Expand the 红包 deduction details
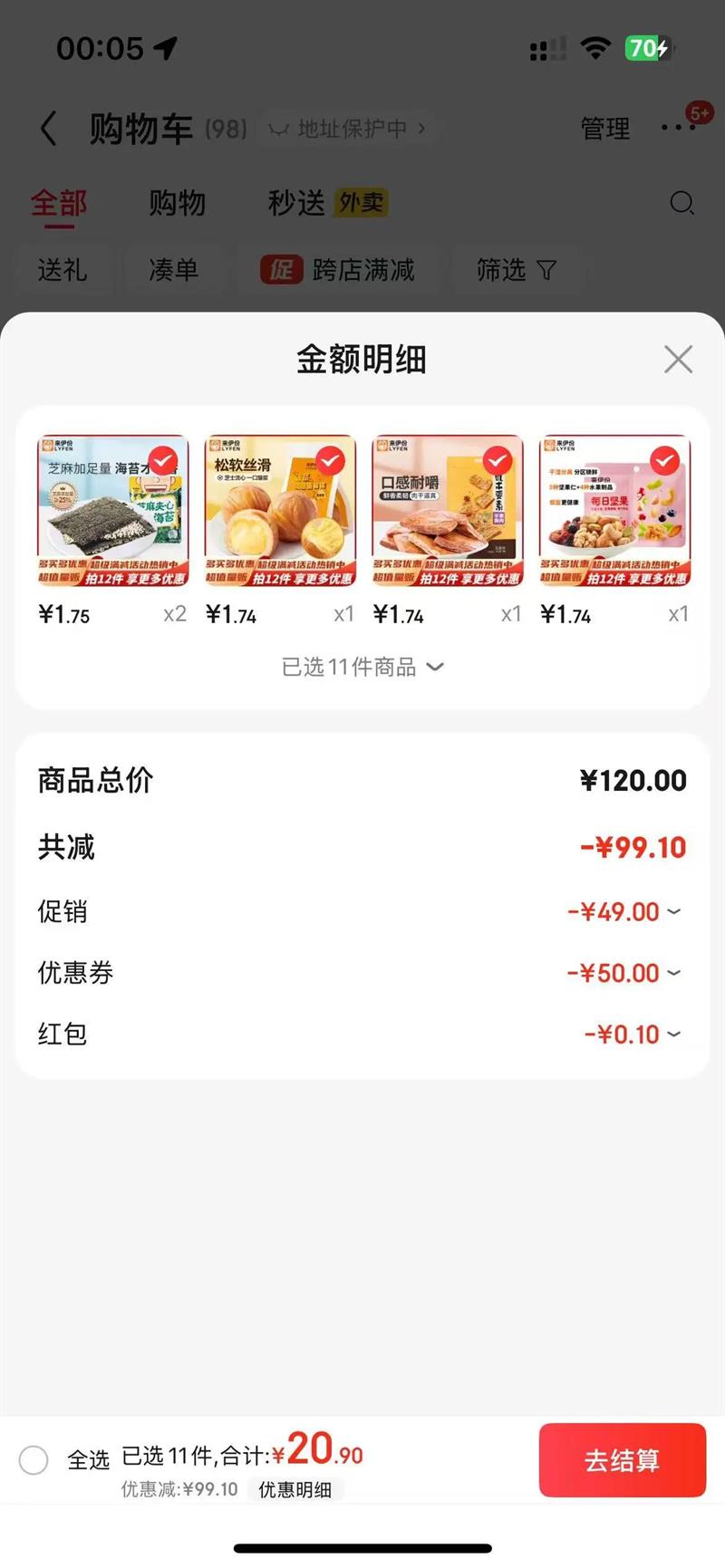This screenshot has height=1568, width=725. click(633, 1034)
